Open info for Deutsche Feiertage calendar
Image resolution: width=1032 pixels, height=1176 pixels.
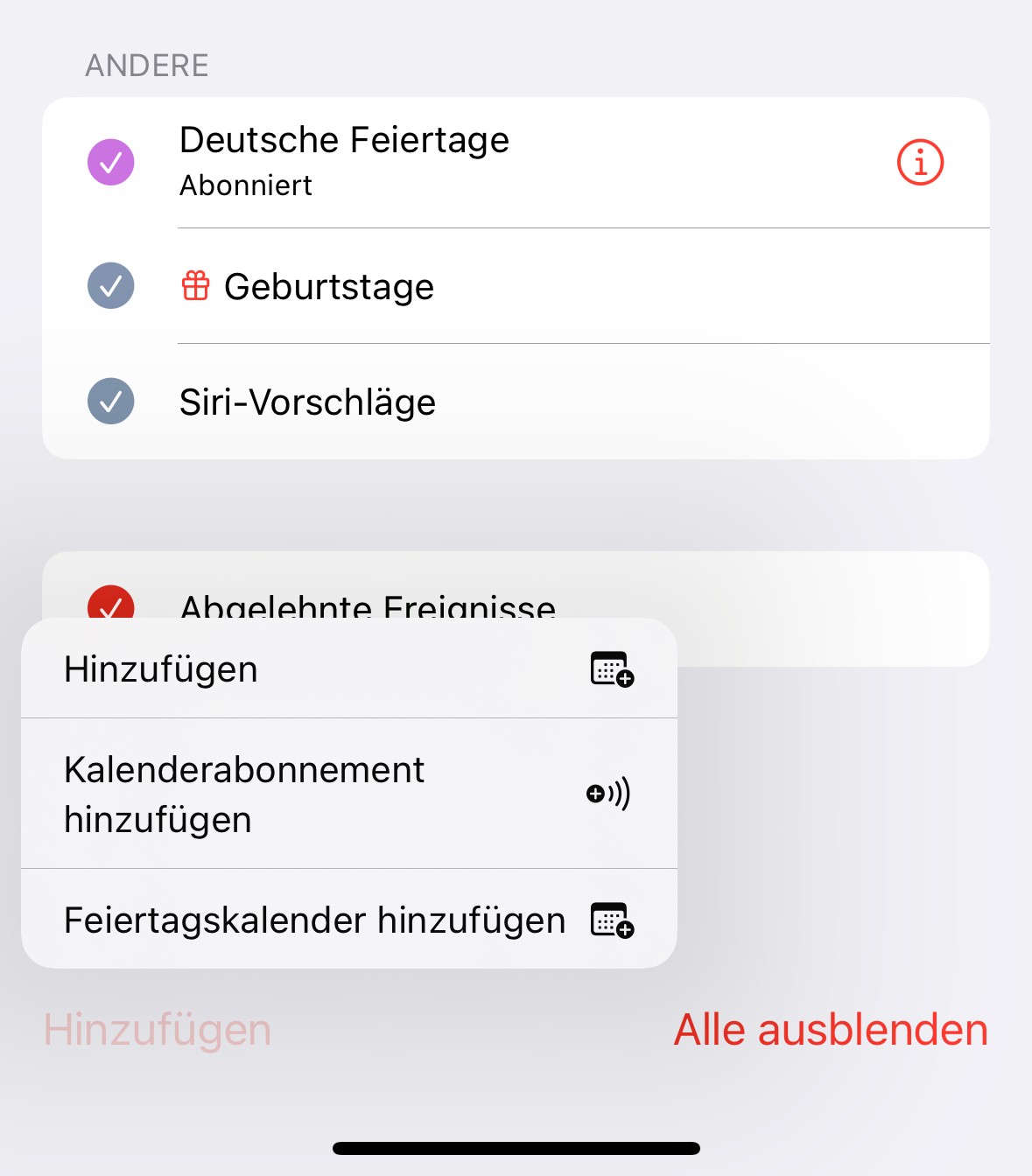(920, 163)
